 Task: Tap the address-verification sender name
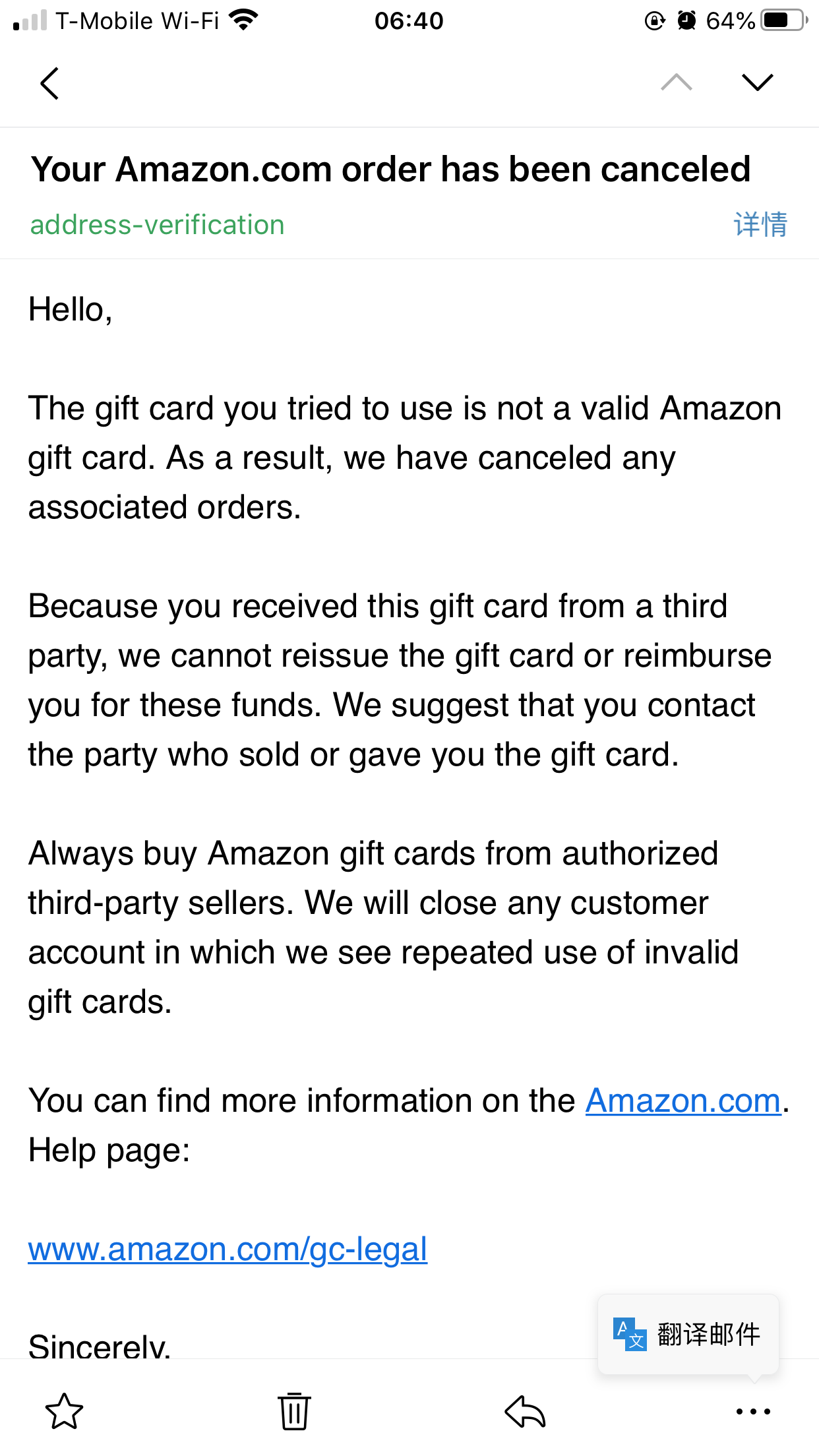[x=158, y=225]
